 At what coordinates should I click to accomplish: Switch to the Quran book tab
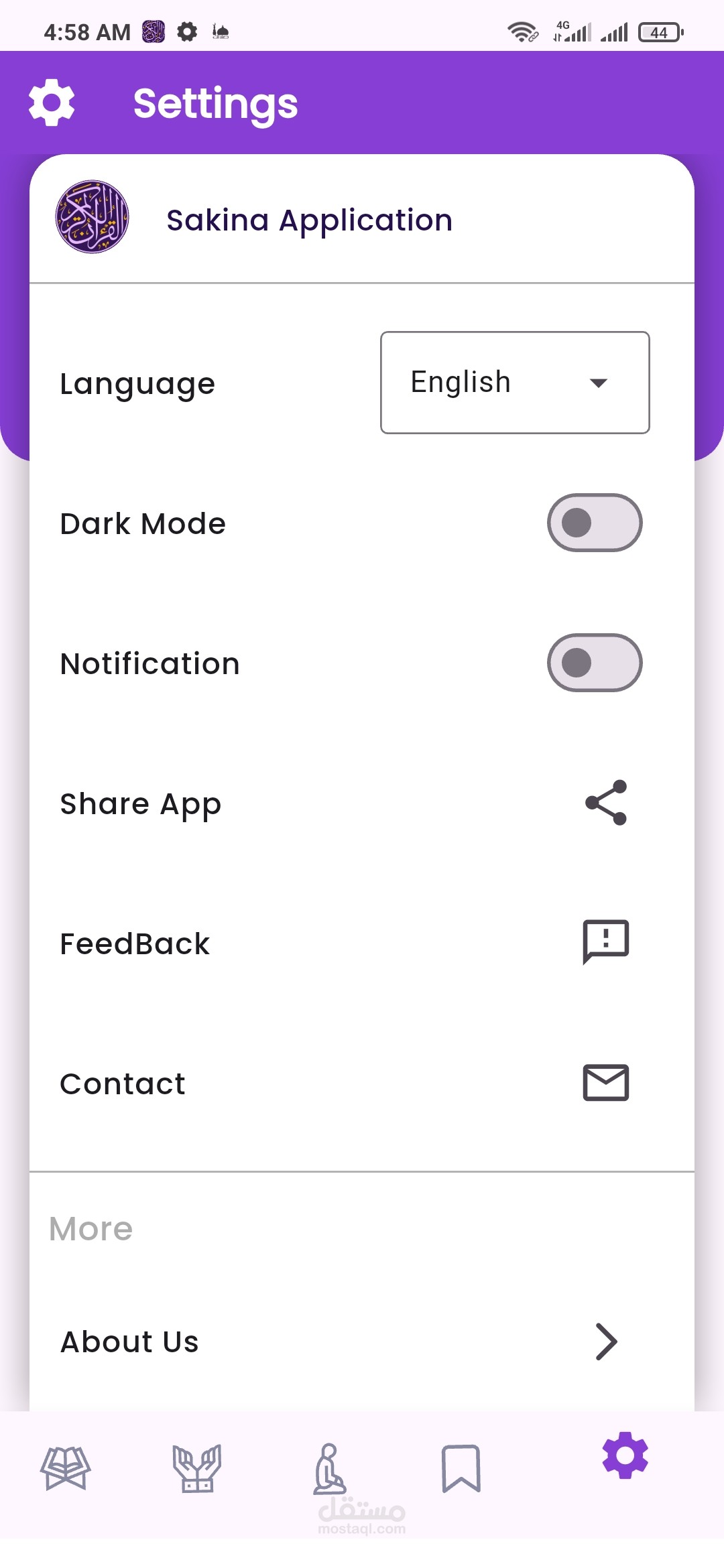point(65,1467)
